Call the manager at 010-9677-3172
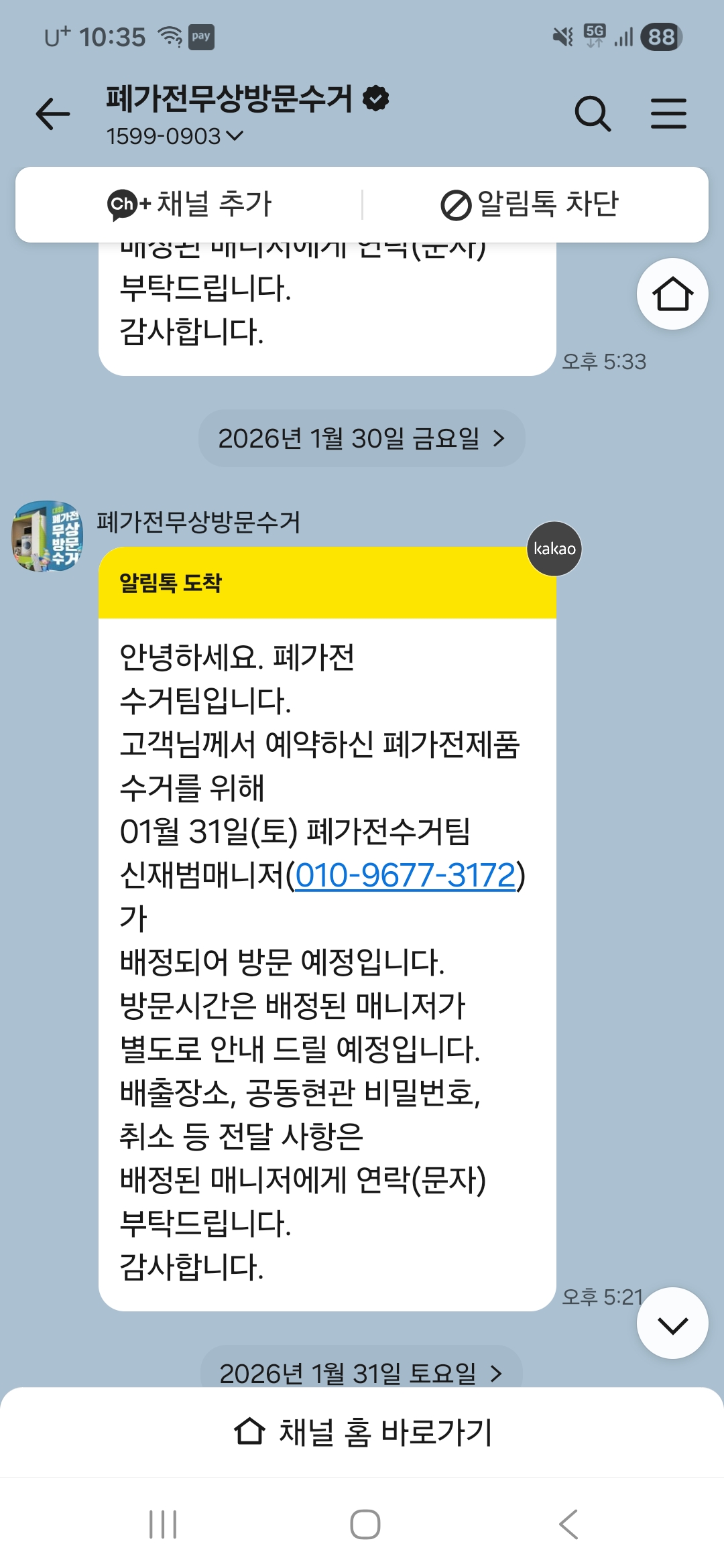This screenshot has height=1568, width=724. (406, 875)
